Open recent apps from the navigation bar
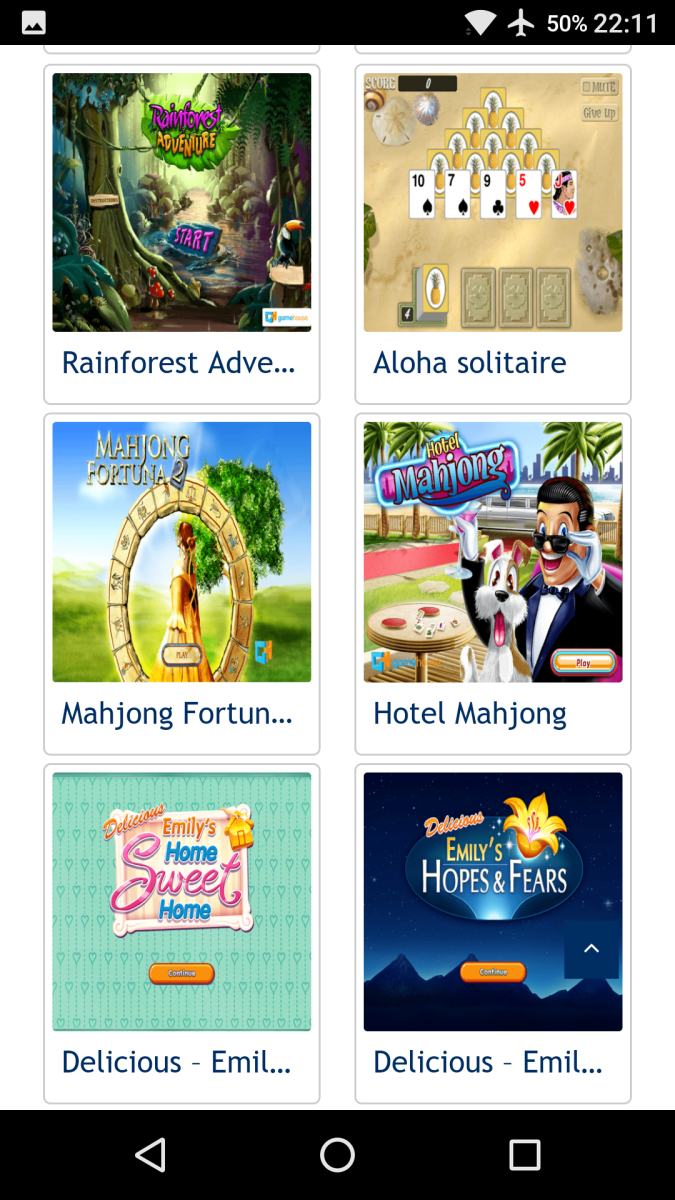675x1200 pixels. (524, 1155)
